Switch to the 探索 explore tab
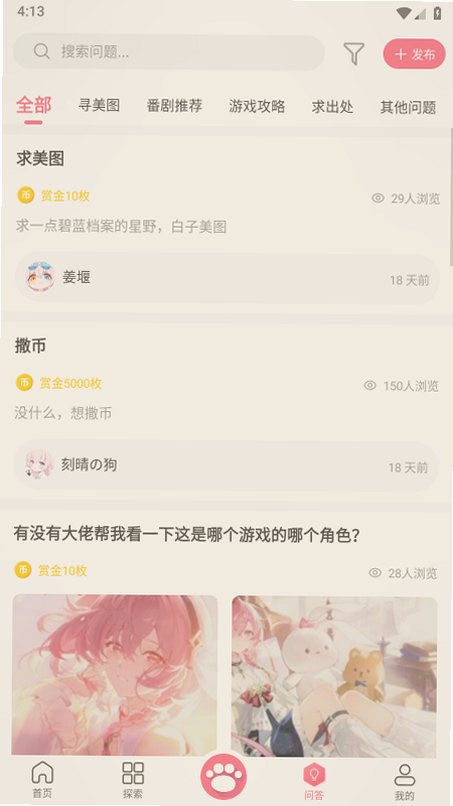Viewport: 453px width, 806px height. coord(133,780)
